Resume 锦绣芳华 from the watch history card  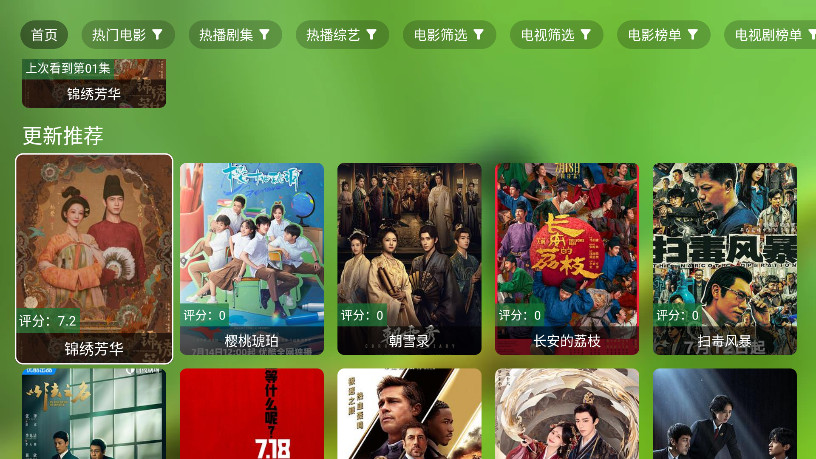coord(94,83)
